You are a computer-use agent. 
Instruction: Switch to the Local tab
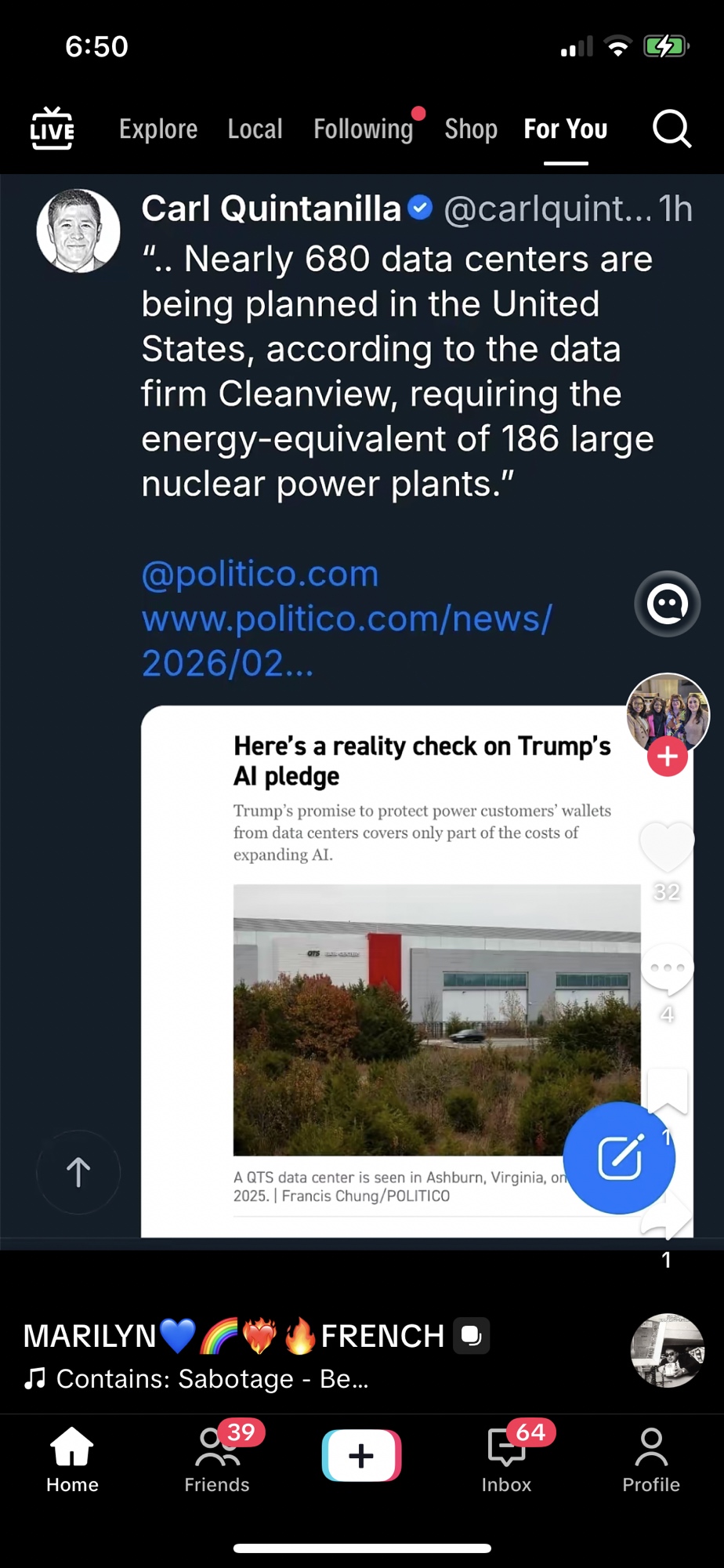[255, 129]
